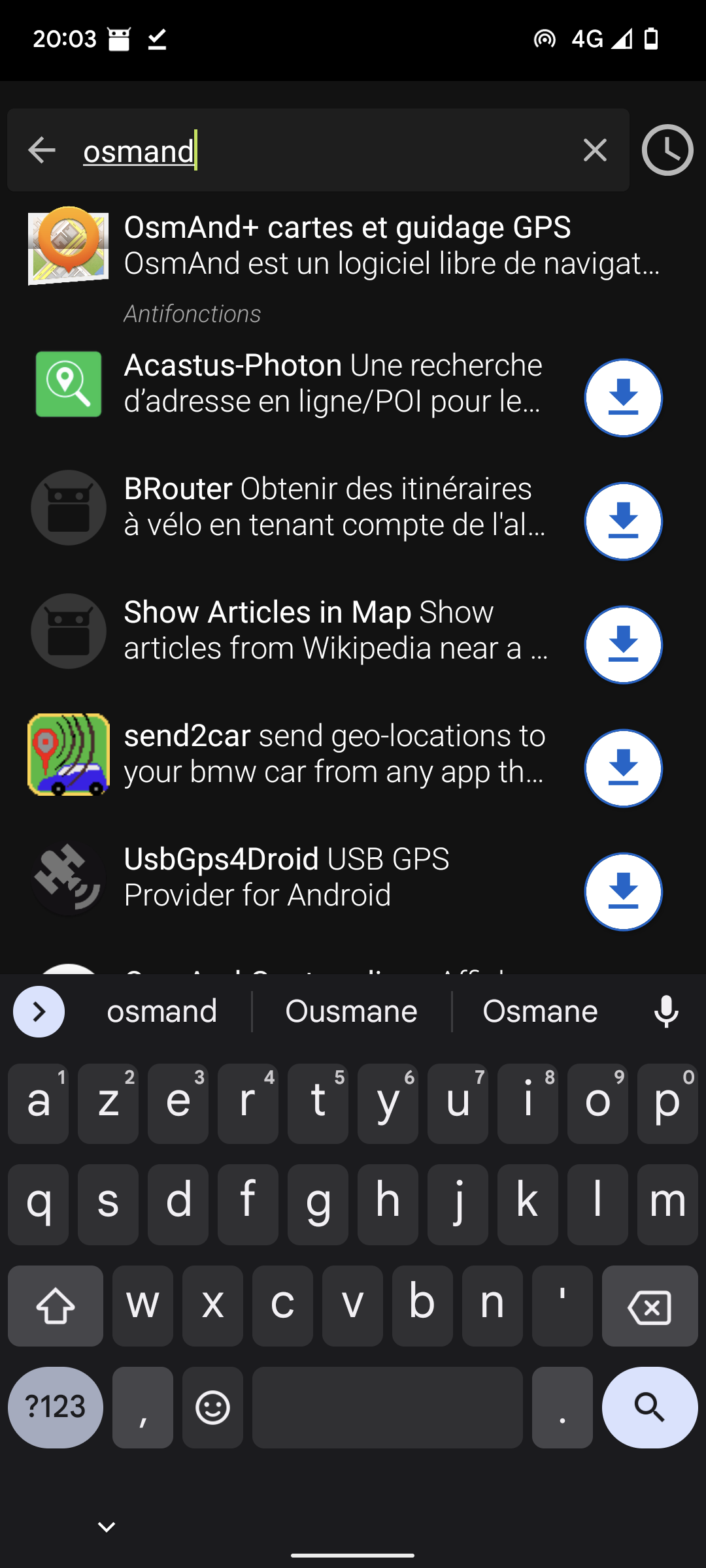Download send2car
Image resolution: width=706 pixels, height=1568 pixels.
tap(623, 768)
